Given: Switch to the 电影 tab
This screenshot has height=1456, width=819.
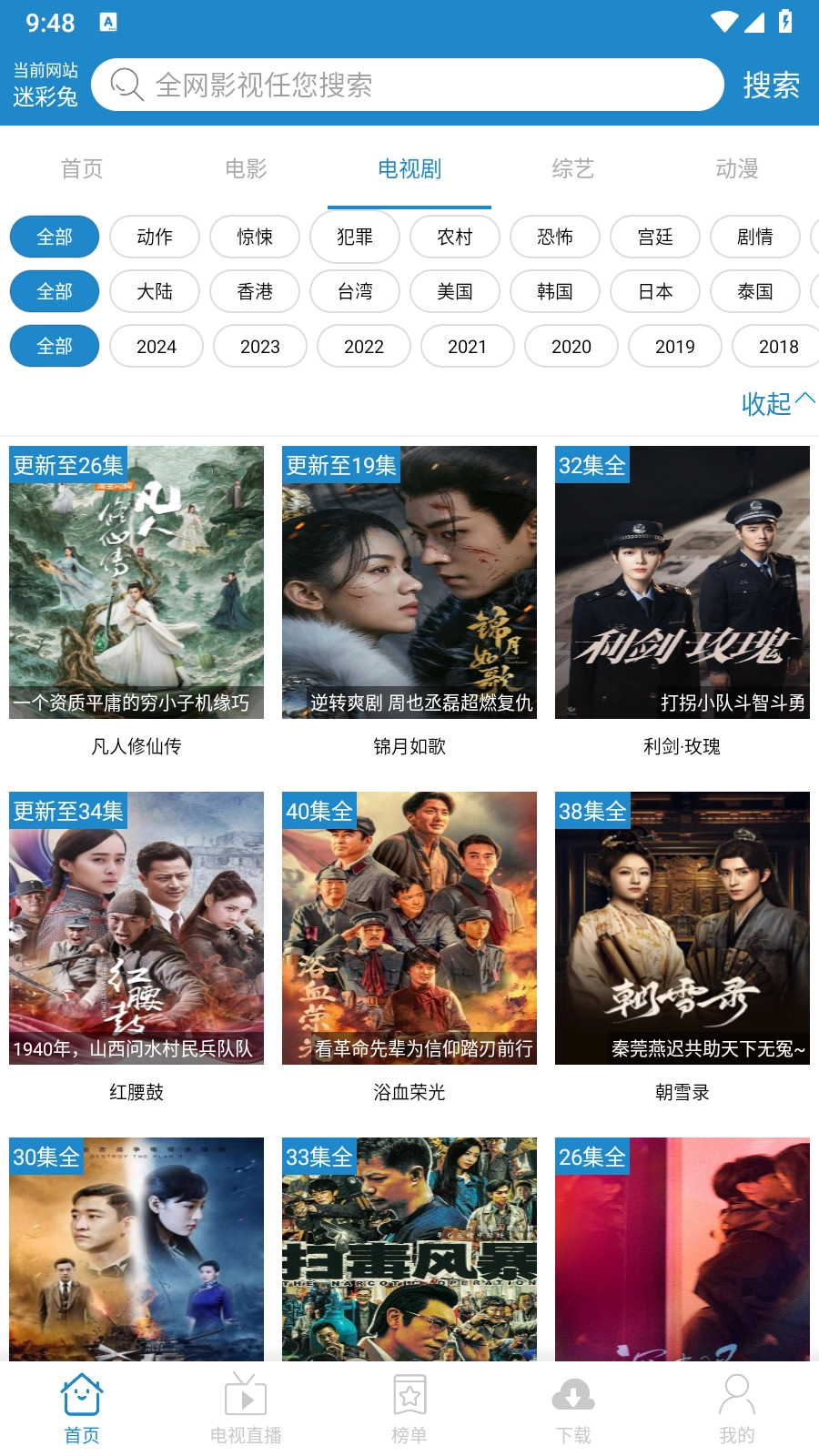Looking at the screenshot, I should pos(246,169).
